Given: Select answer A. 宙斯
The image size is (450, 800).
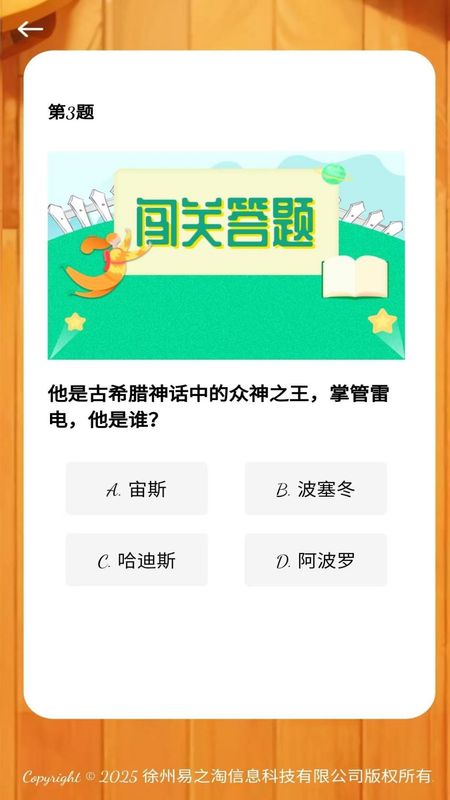Looking at the screenshot, I should (137, 488).
